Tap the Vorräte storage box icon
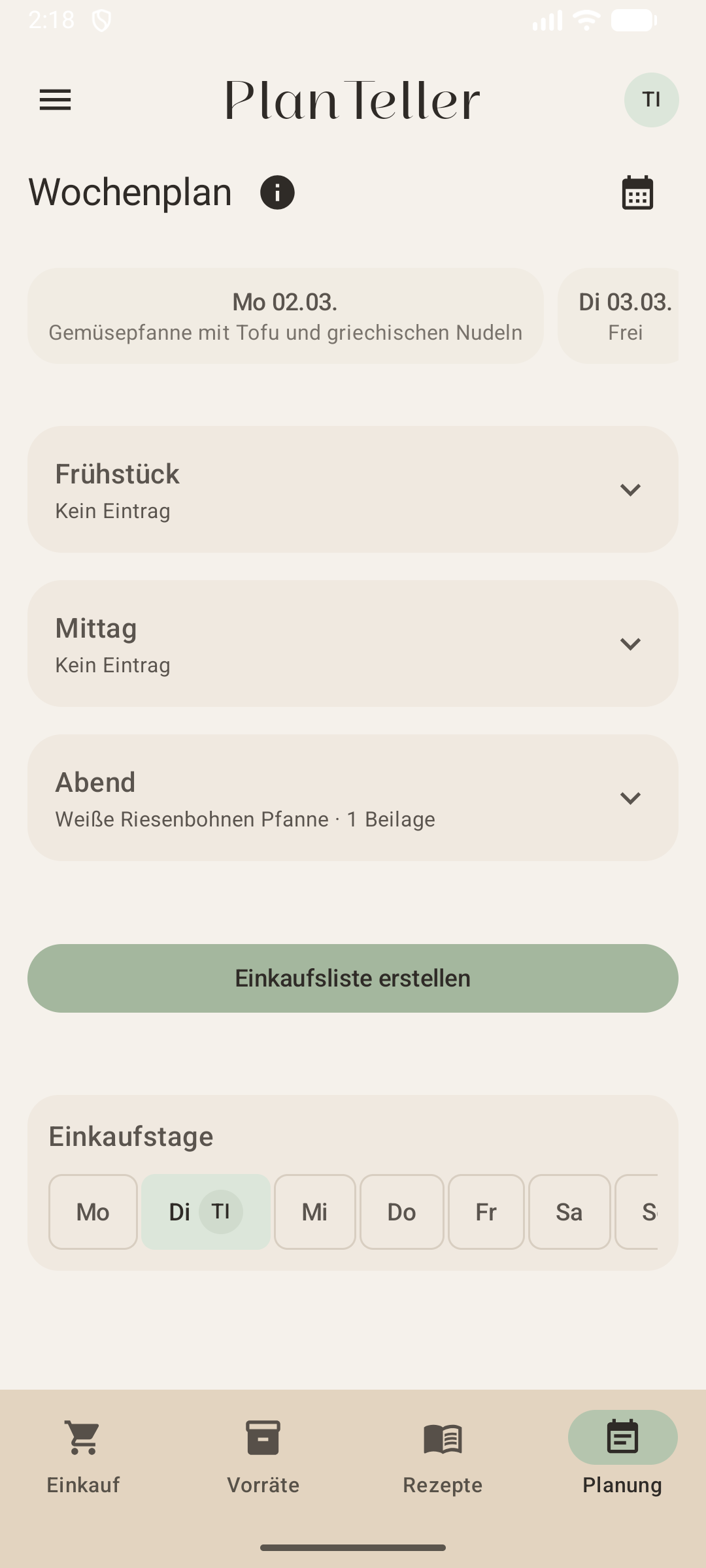This screenshot has width=706, height=1568. pyautogui.click(x=263, y=1437)
